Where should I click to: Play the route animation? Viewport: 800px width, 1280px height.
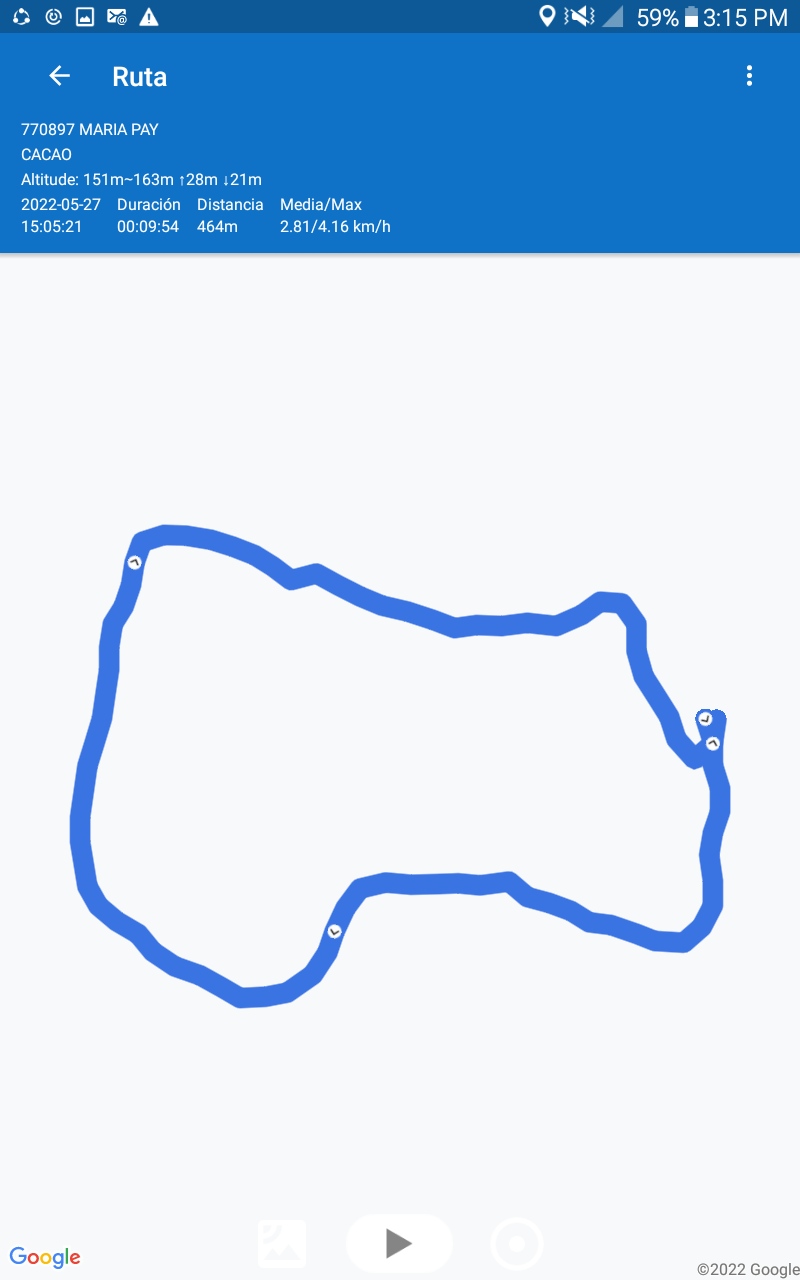click(399, 1243)
